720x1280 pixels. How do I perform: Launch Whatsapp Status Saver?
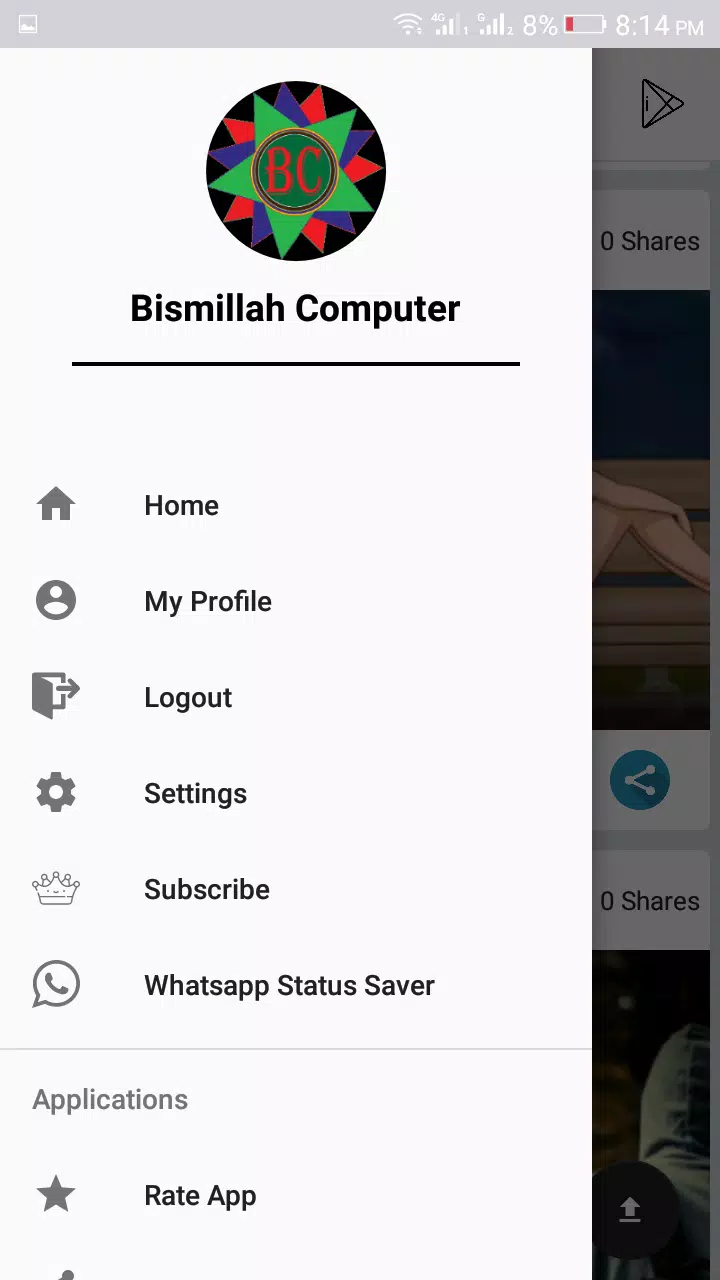pos(289,985)
